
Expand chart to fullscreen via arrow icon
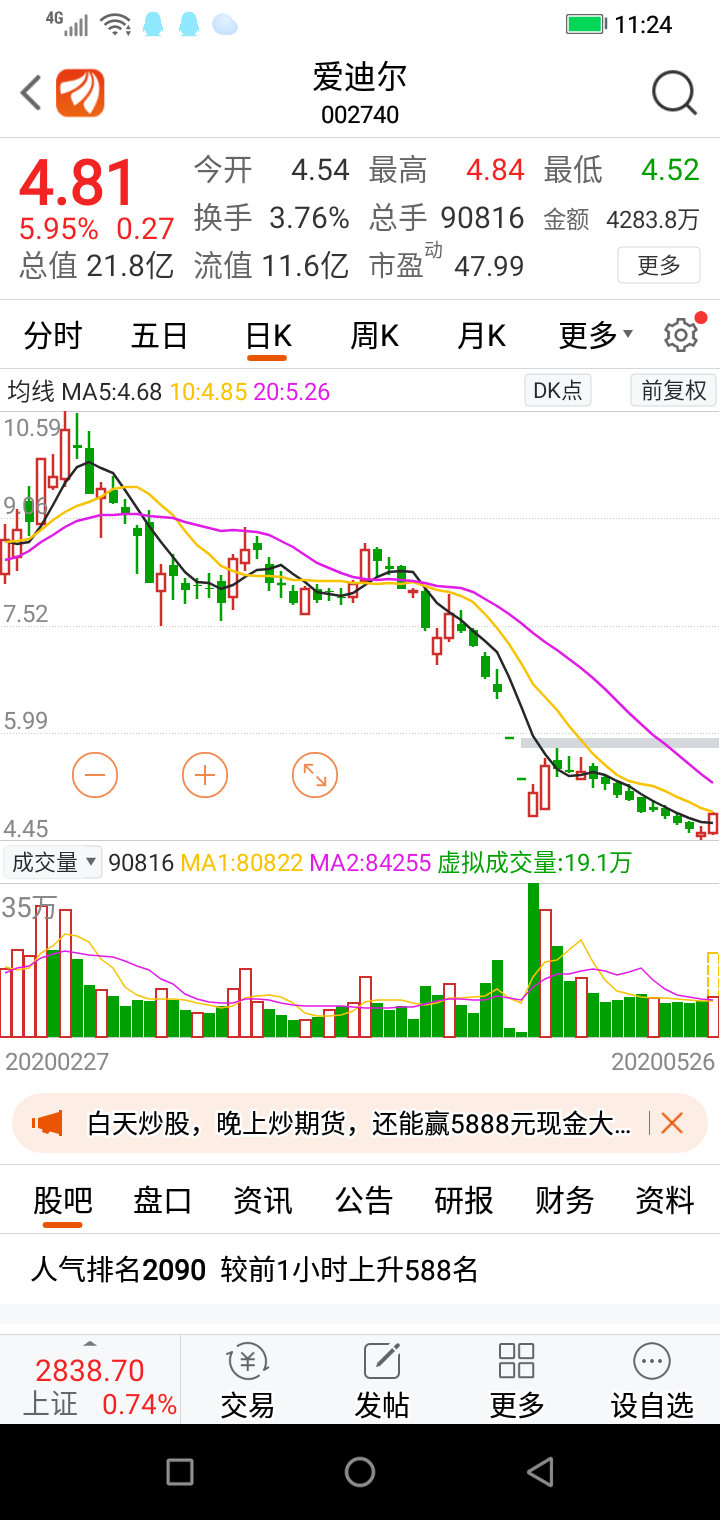314,775
